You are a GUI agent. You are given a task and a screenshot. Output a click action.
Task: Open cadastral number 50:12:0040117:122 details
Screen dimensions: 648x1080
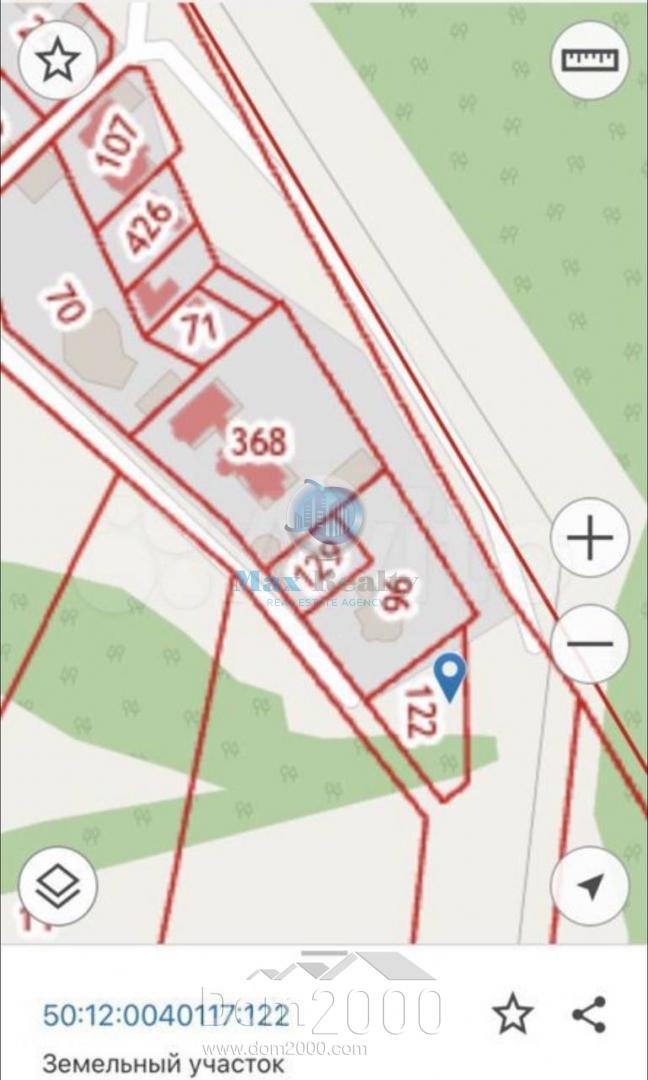[166, 1015]
